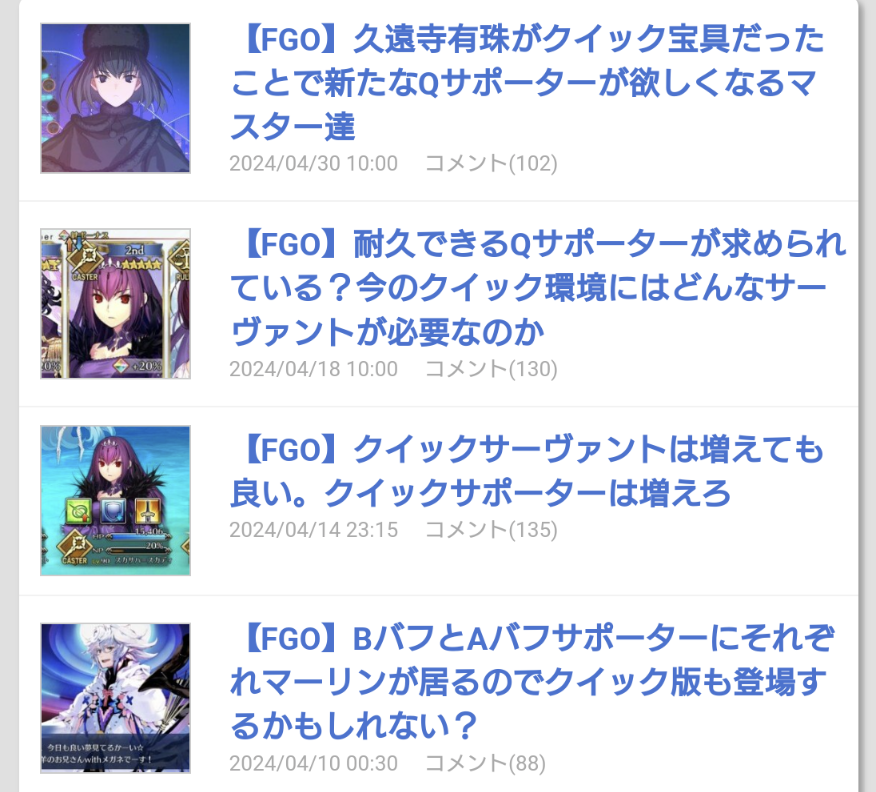The image size is (876, 792).
Task: Tap the thumbnail of the 2024/04/18 article
Action: pos(116,303)
